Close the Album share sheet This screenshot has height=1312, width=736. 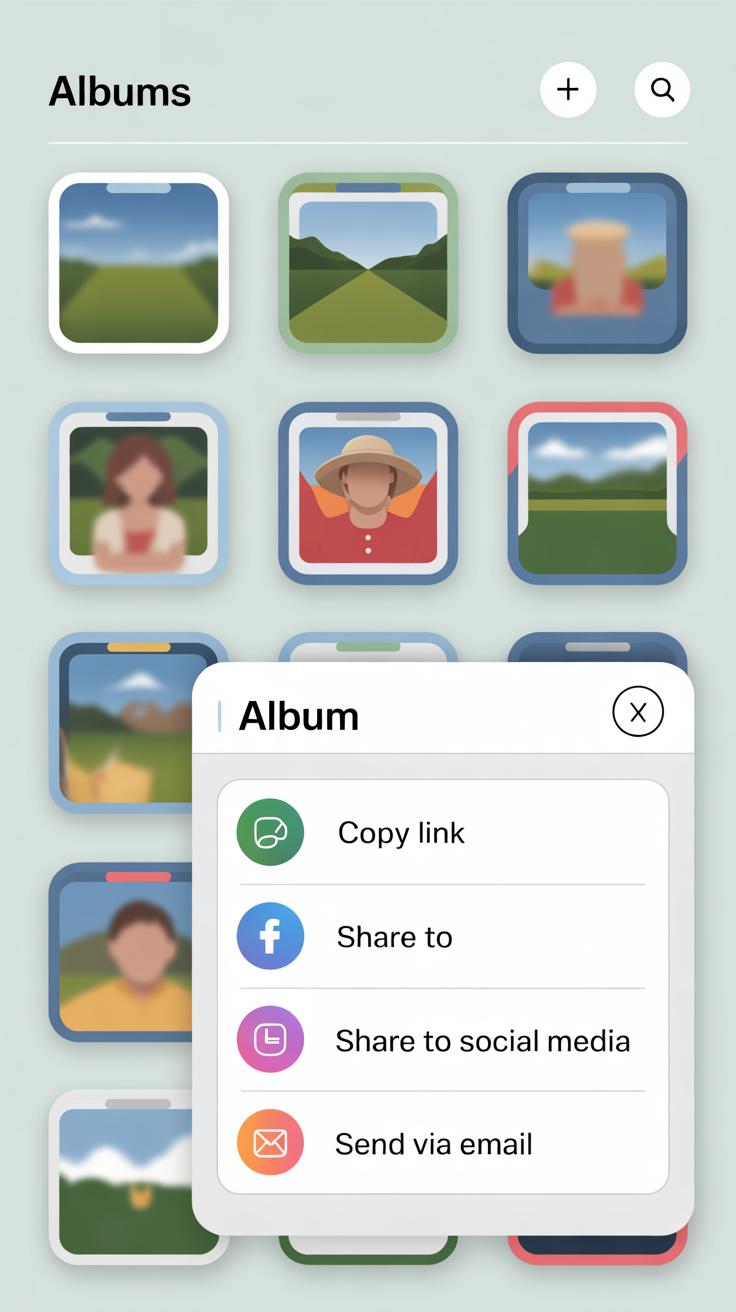pyautogui.click(x=638, y=712)
